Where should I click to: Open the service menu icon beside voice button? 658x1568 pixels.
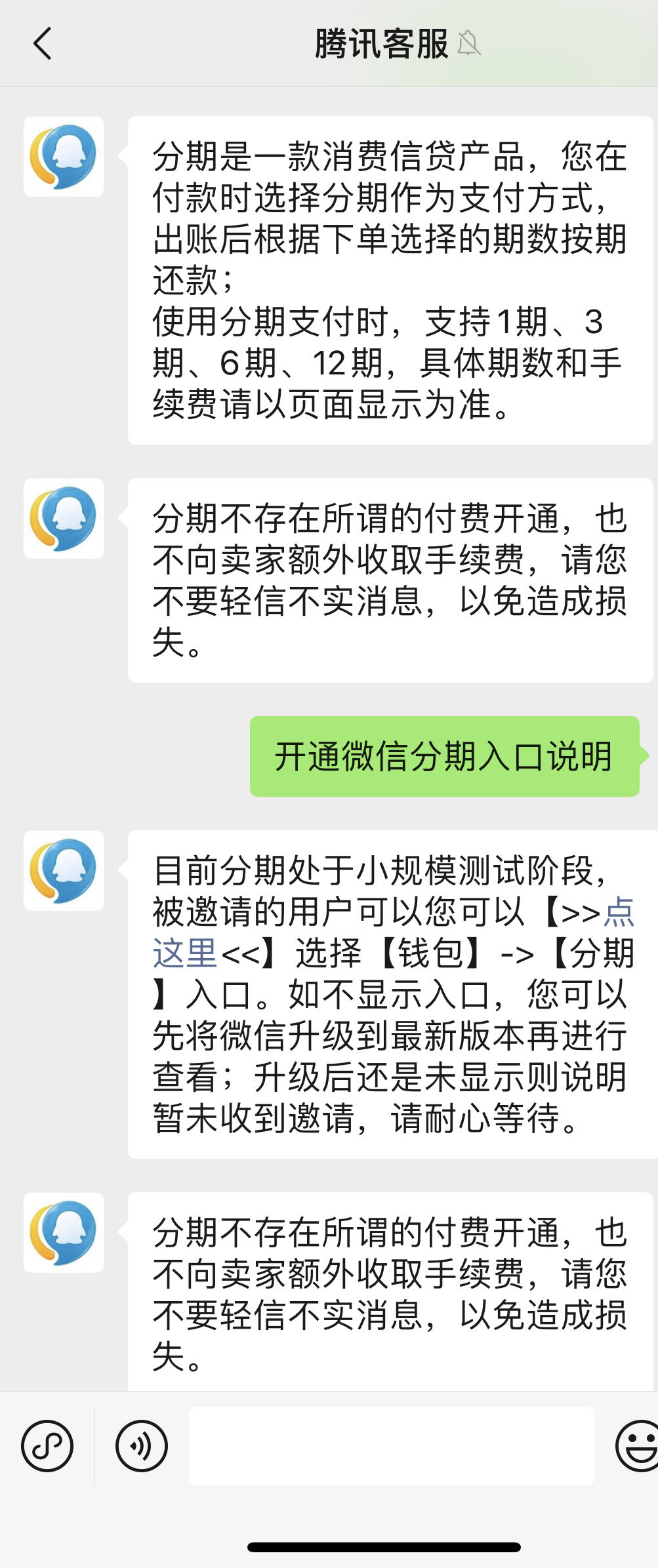(x=47, y=1445)
